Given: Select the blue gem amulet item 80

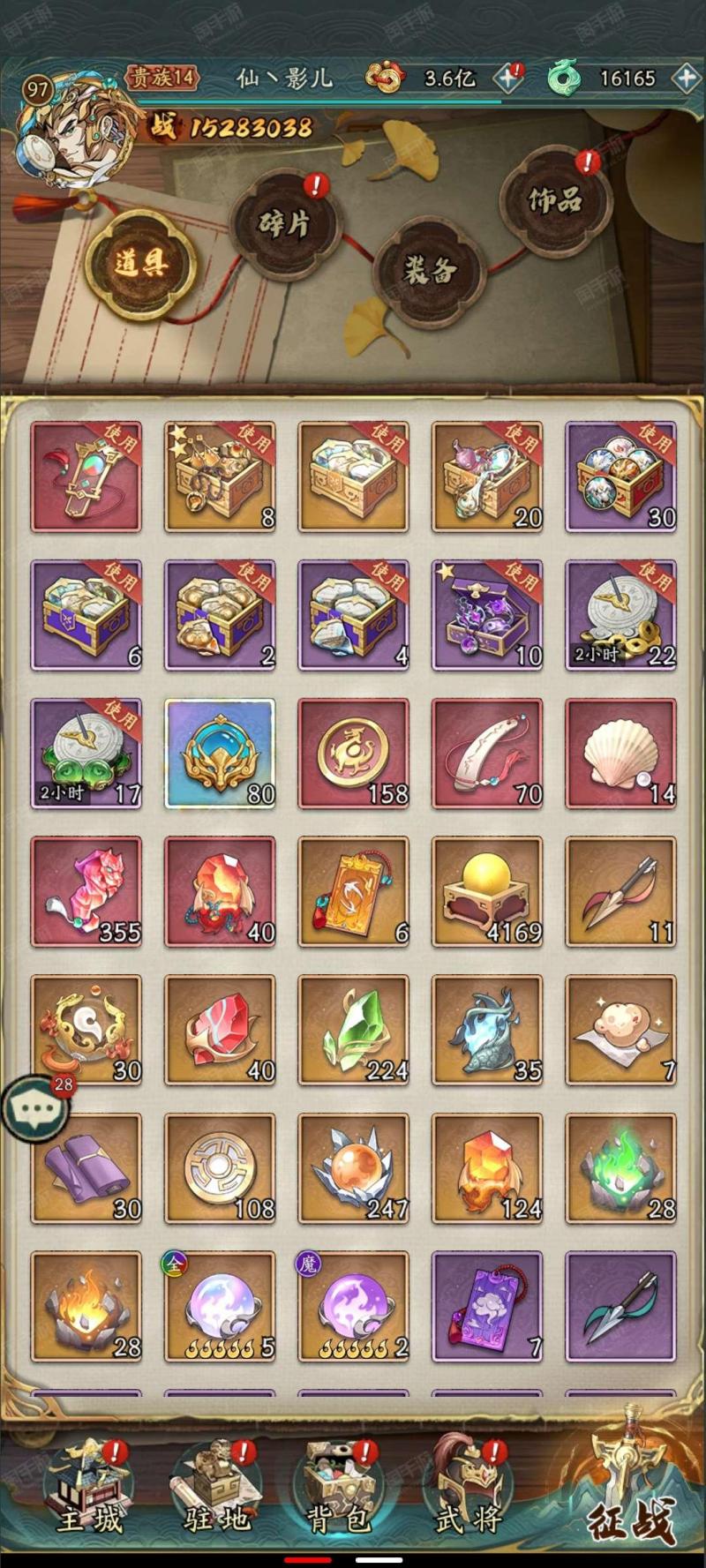Looking at the screenshot, I should point(220,754).
